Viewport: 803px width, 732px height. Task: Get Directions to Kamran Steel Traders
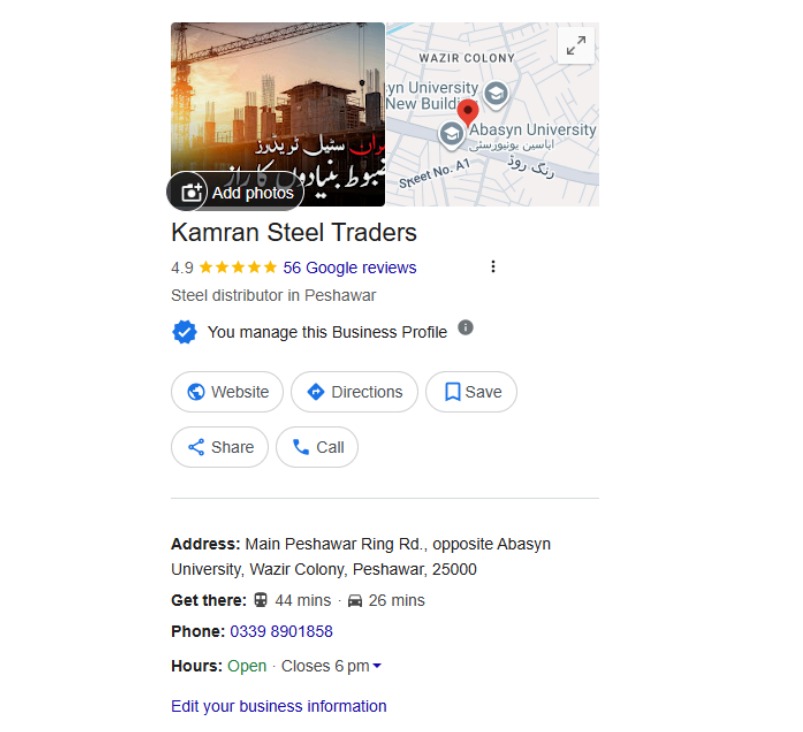click(x=353, y=392)
